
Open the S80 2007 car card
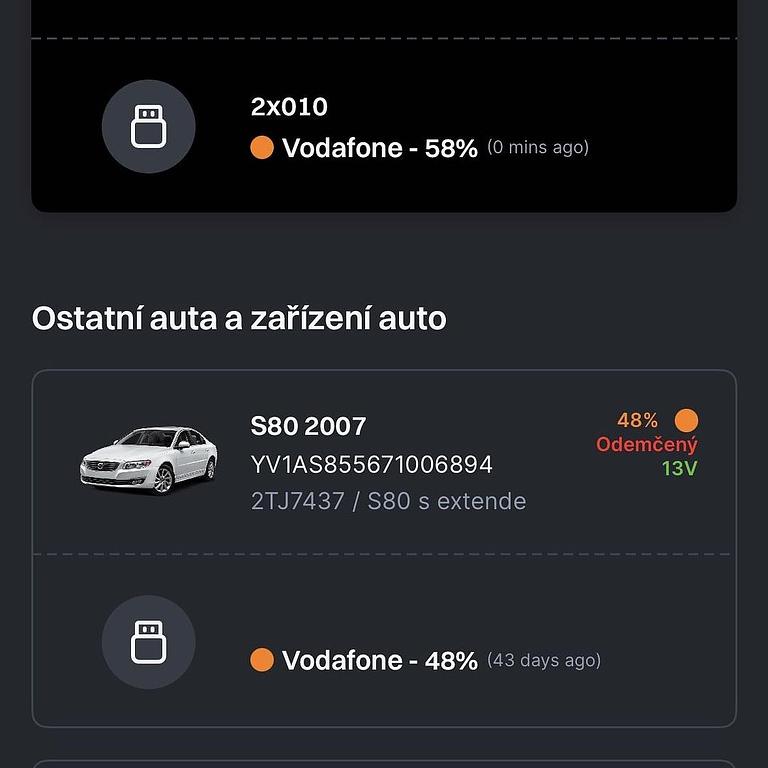386,462
